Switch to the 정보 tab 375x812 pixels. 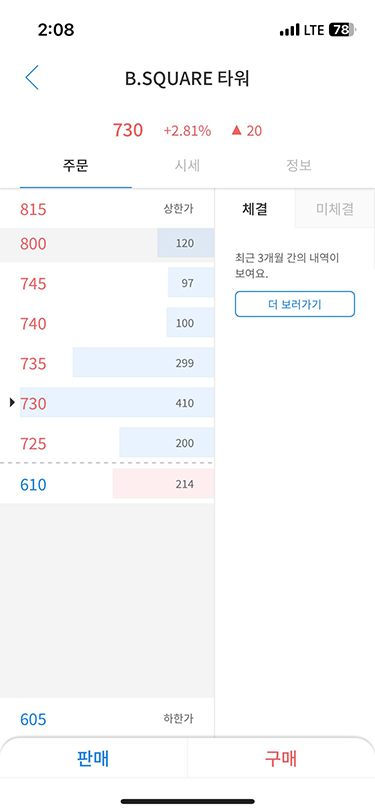(299, 166)
